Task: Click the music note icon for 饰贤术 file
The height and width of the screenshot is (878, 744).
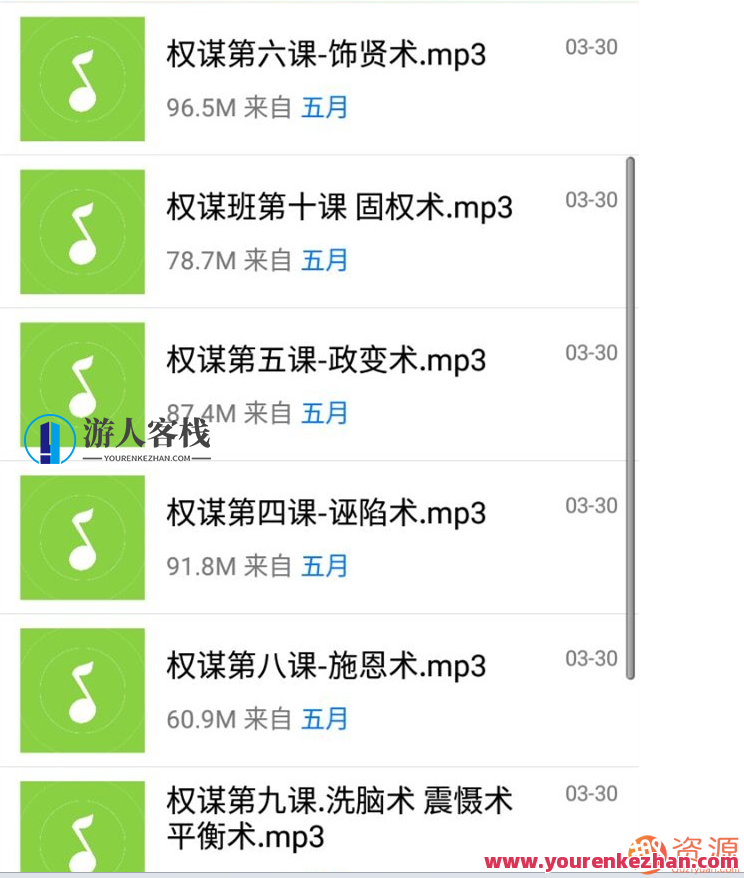Action: pyautogui.click(x=82, y=78)
